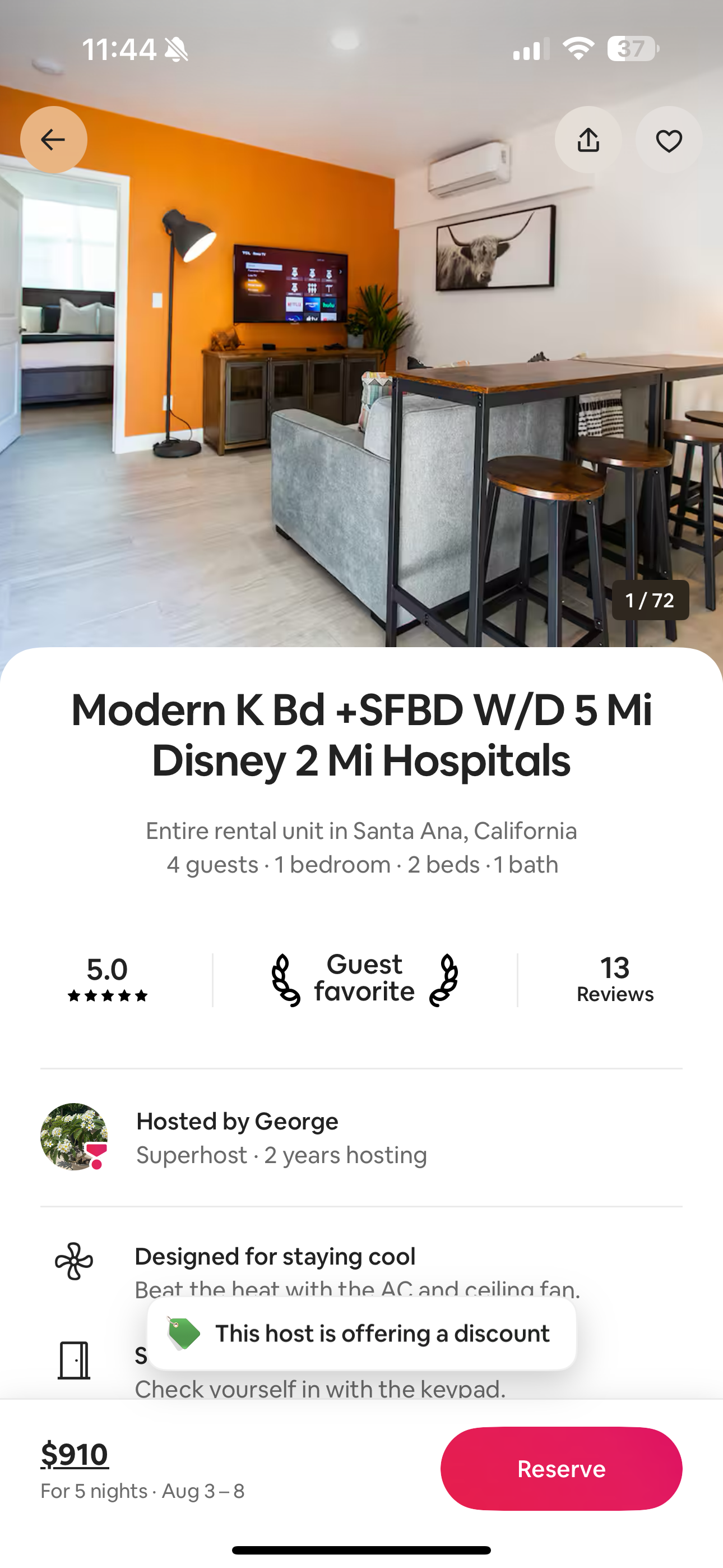Share this listing
This screenshot has height=1568, width=723.
588,140
